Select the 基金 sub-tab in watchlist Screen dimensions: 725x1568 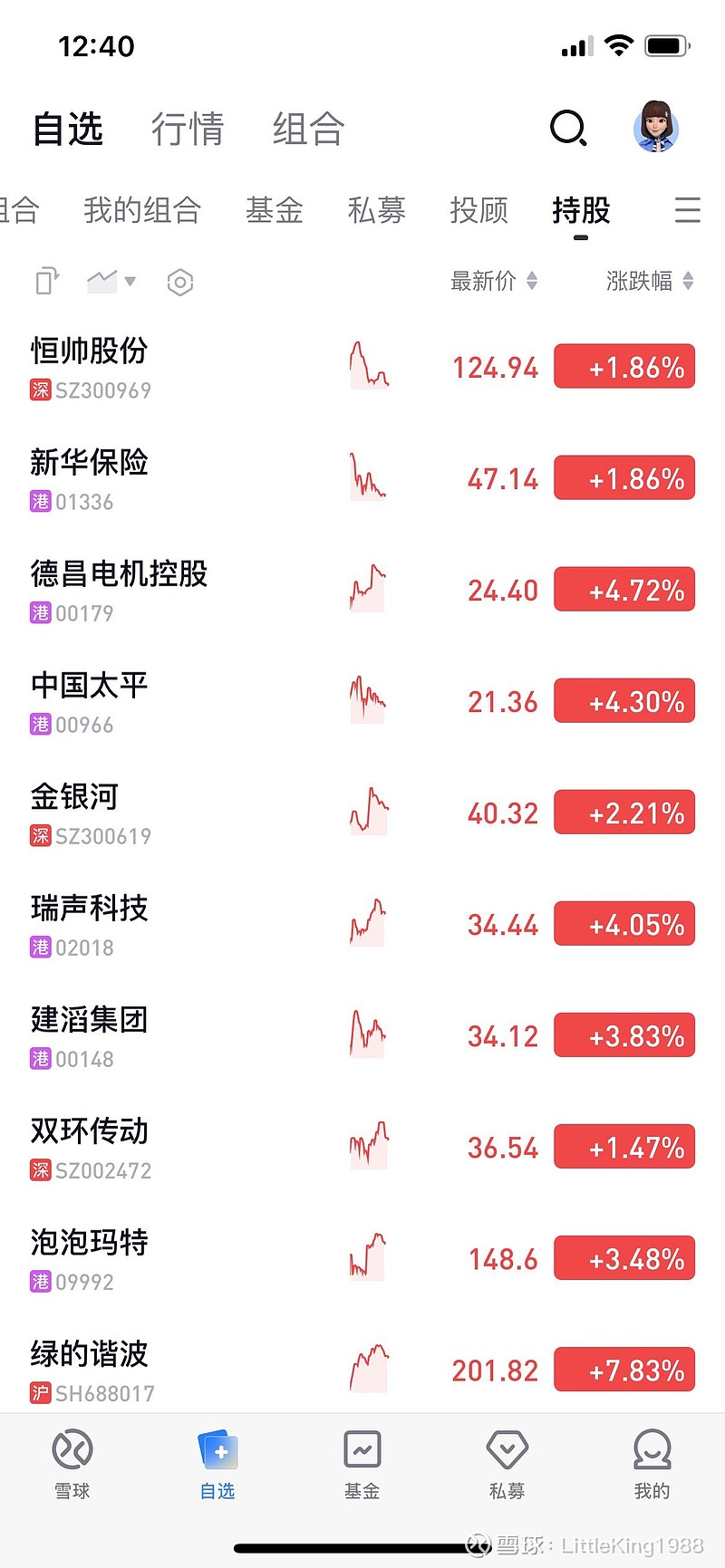(275, 210)
